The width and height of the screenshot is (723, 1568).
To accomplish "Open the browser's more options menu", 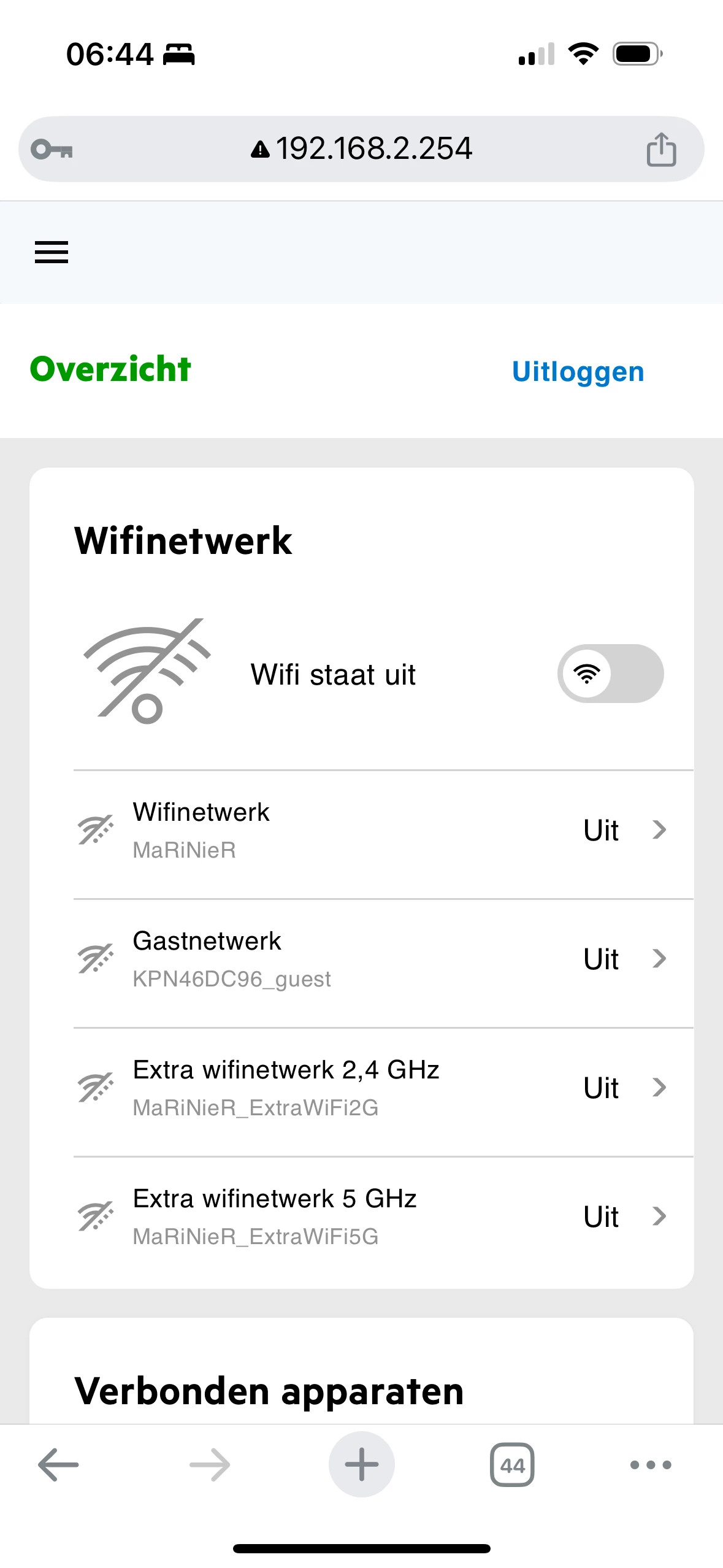I will pyautogui.click(x=650, y=1464).
